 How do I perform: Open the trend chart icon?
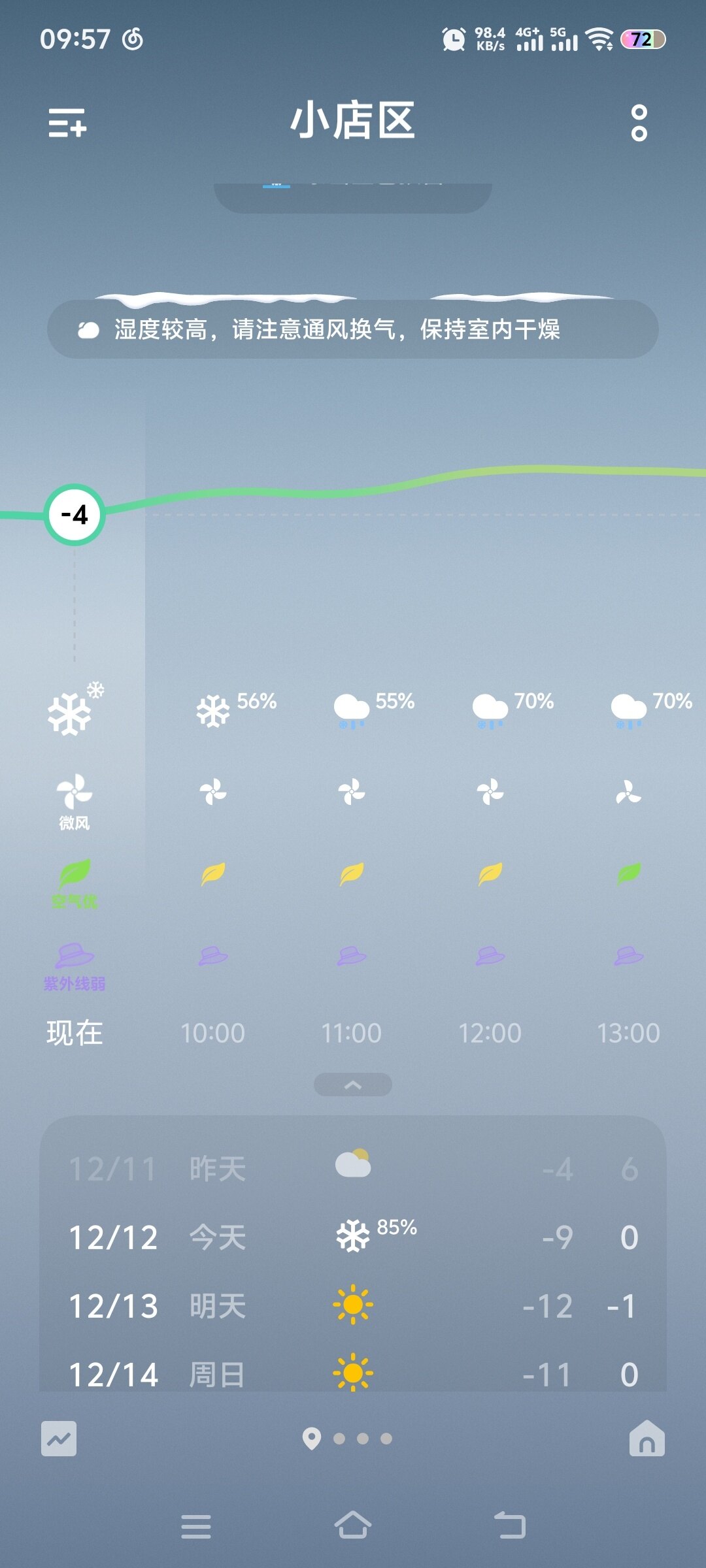coord(59,1439)
